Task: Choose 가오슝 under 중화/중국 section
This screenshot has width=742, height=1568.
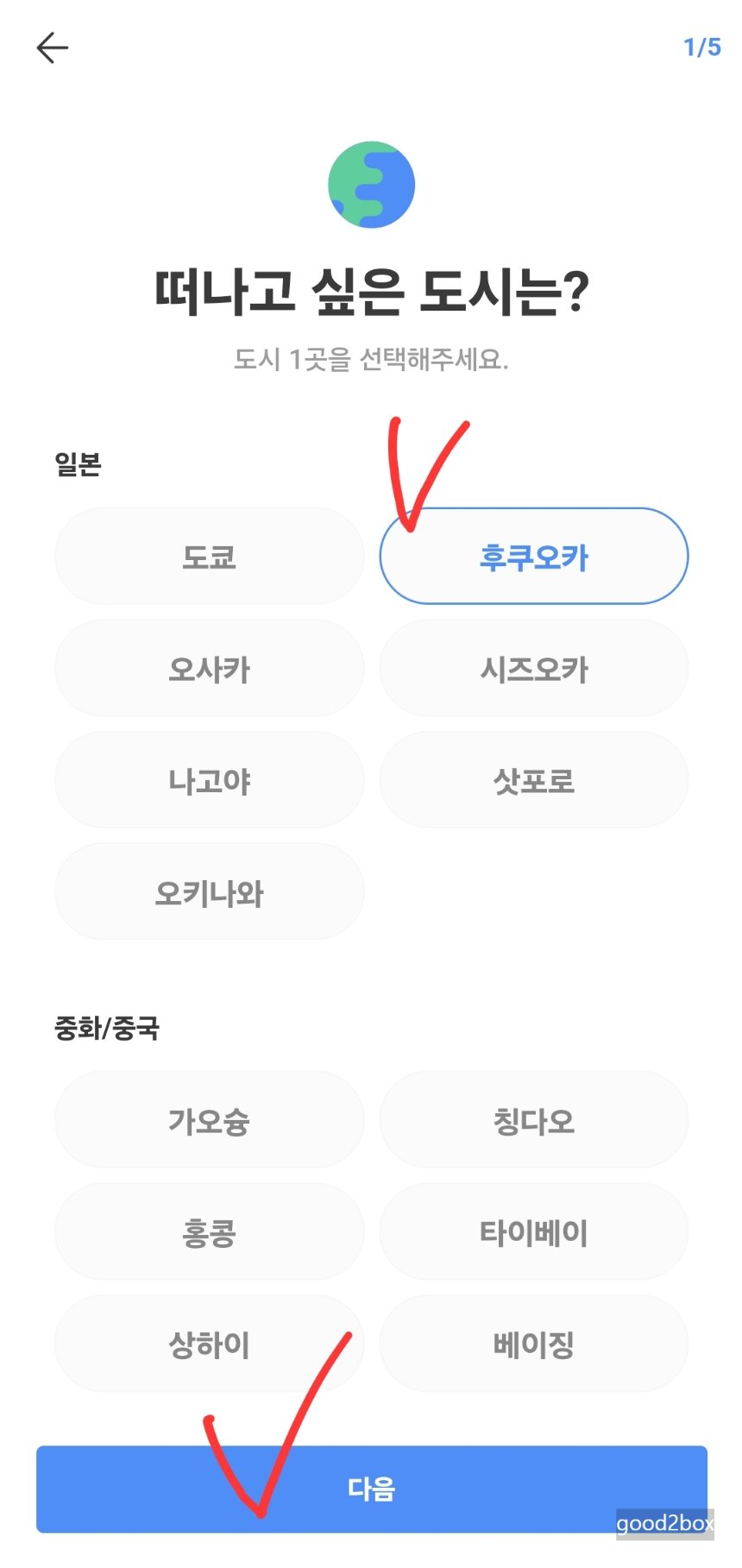Action: coord(209,1119)
